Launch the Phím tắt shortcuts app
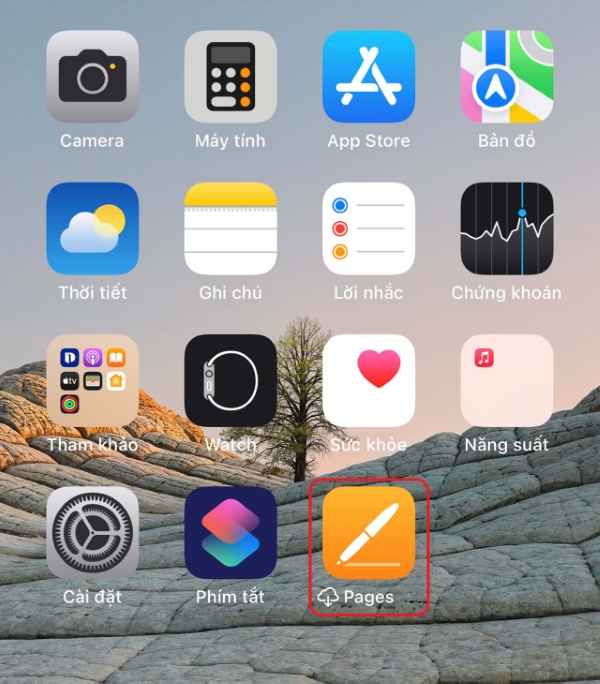Image resolution: width=600 pixels, height=684 pixels. pyautogui.click(x=230, y=533)
